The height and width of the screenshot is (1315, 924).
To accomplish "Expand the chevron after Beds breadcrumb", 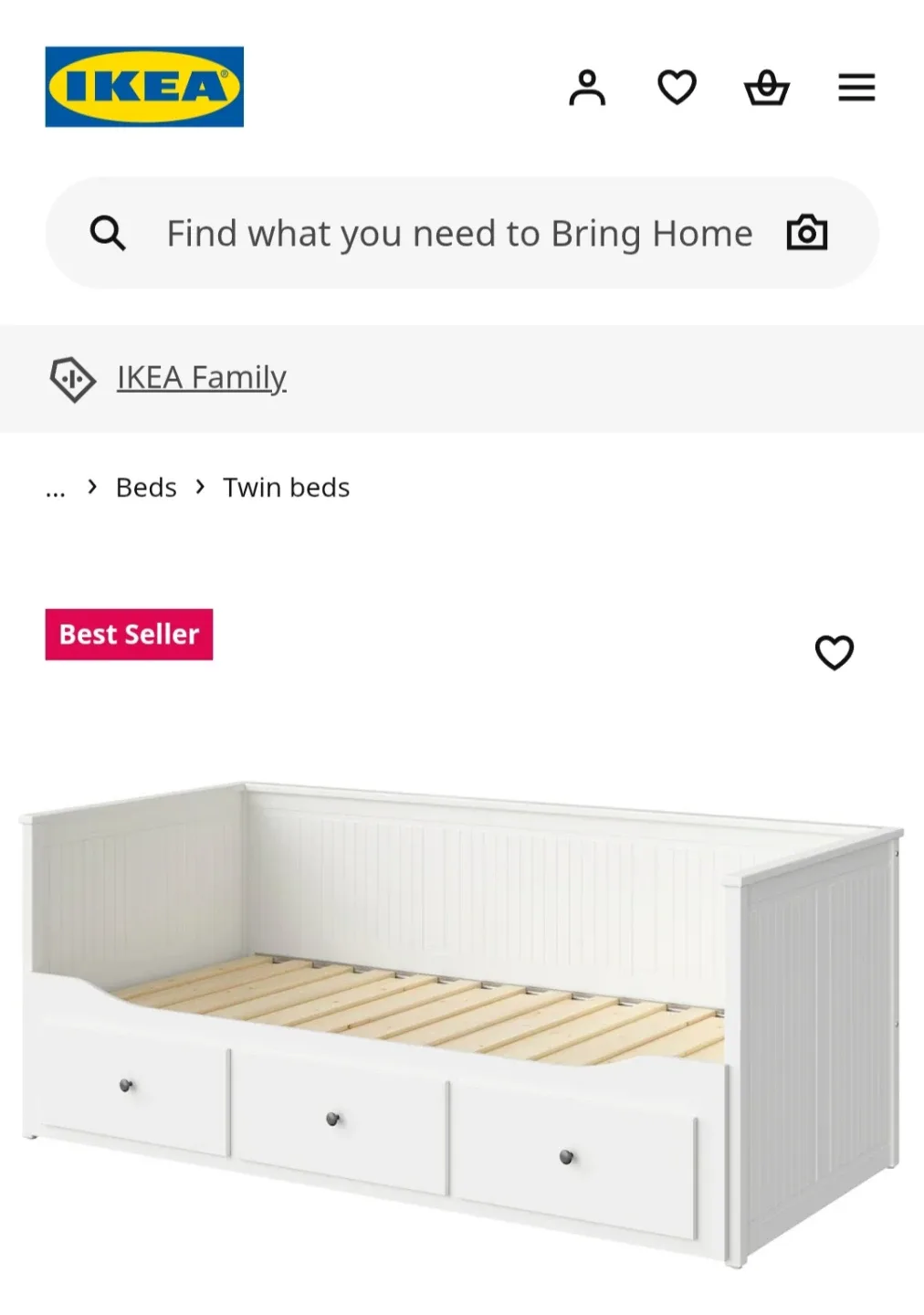I will pyautogui.click(x=199, y=488).
